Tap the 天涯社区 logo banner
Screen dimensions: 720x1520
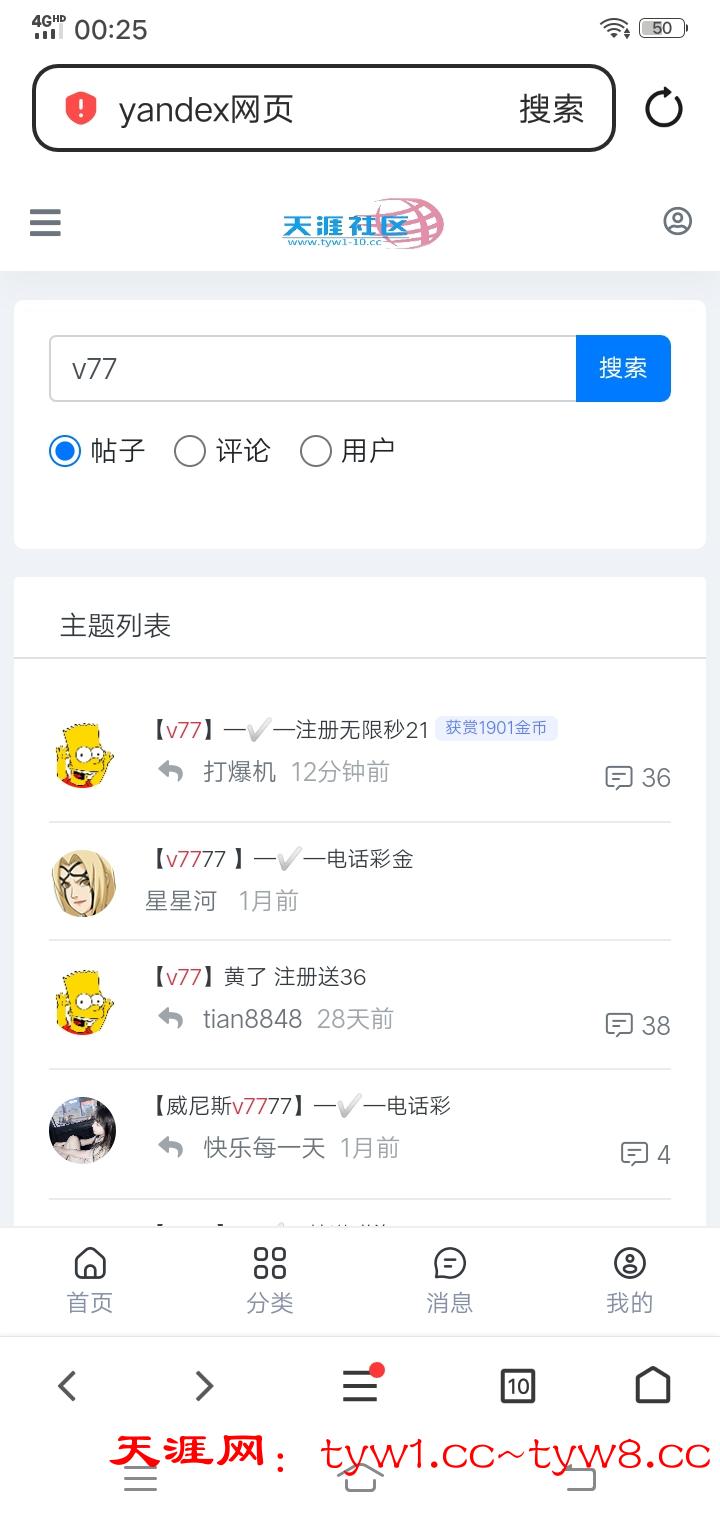[360, 222]
